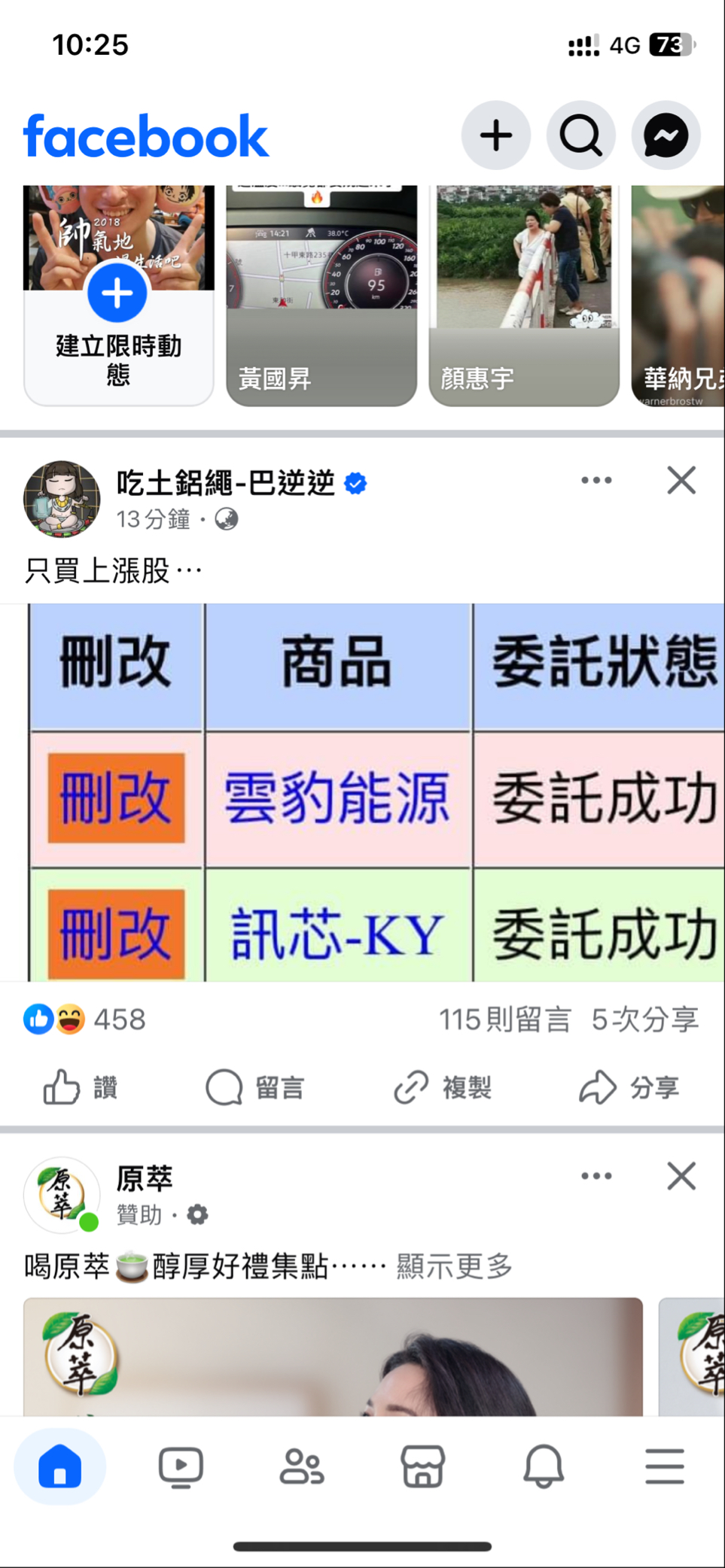The height and width of the screenshot is (1568, 725).
Task: Open the Friends tab
Action: point(302,1466)
